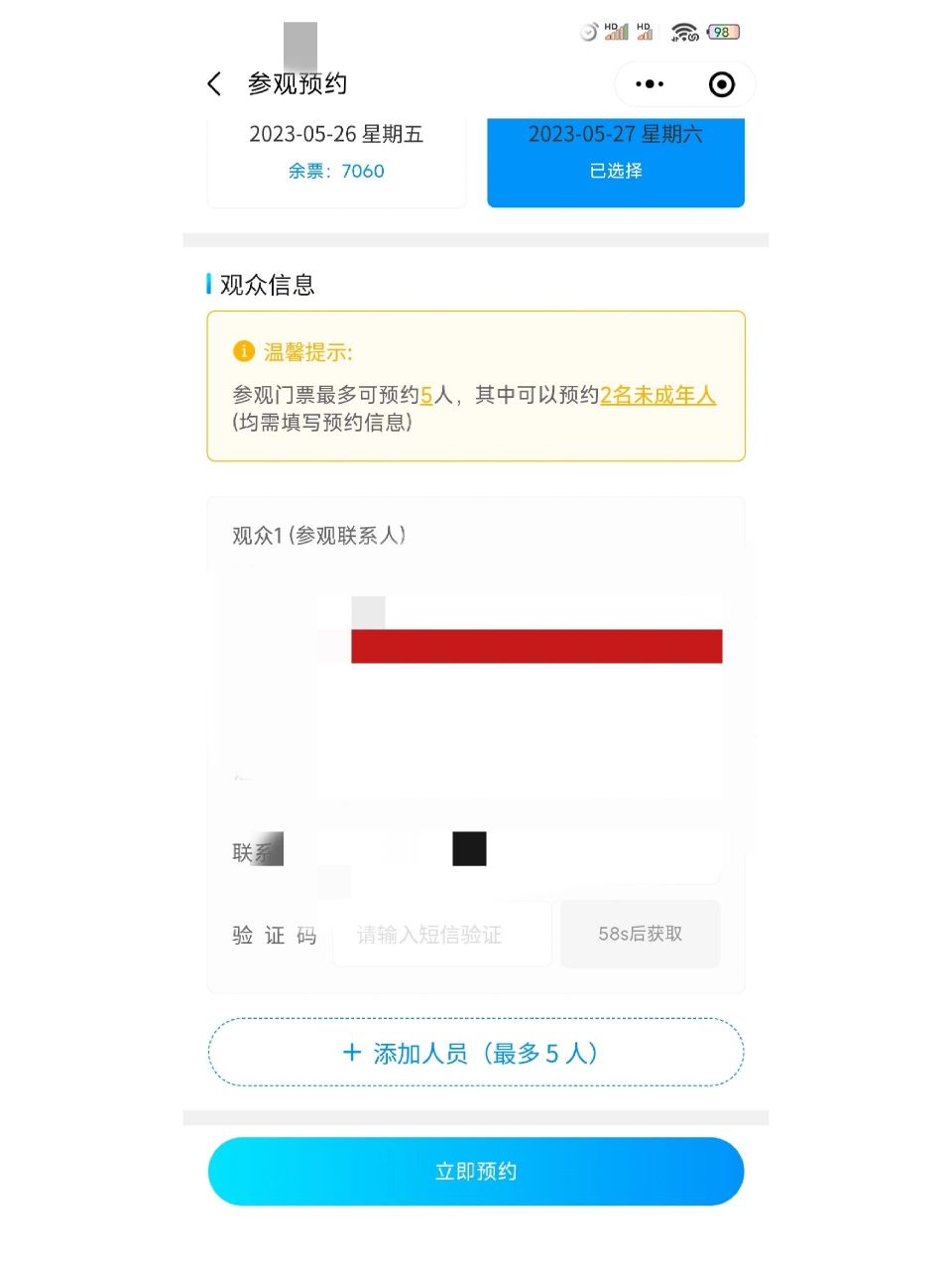Open the three-dot more options menu
The image size is (952, 1270).
(650, 83)
